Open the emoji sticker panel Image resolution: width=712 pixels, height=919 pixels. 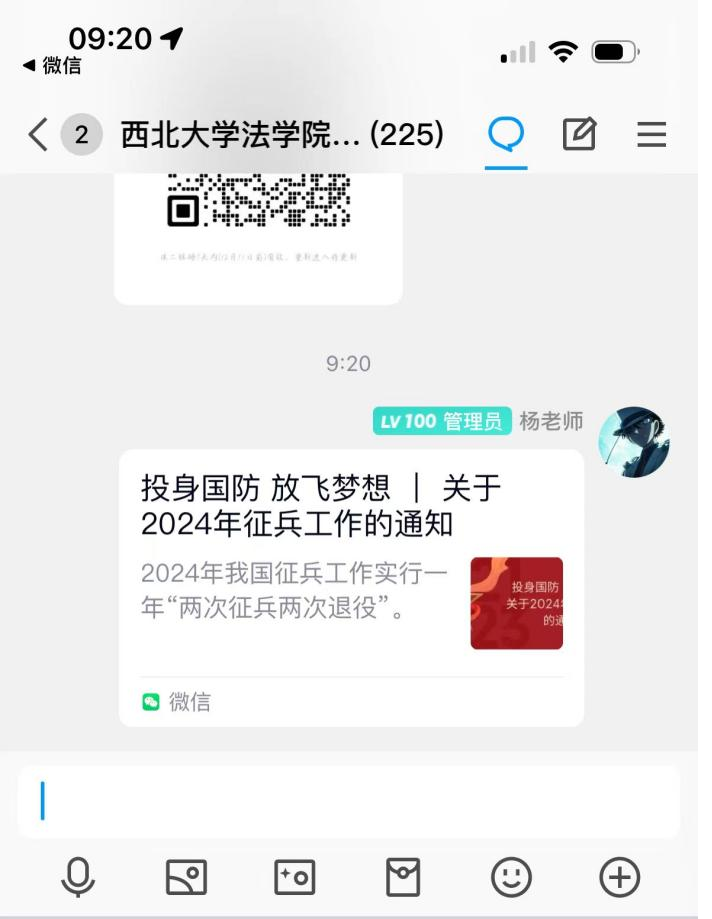pyautogui.click(x=511, y=877)
